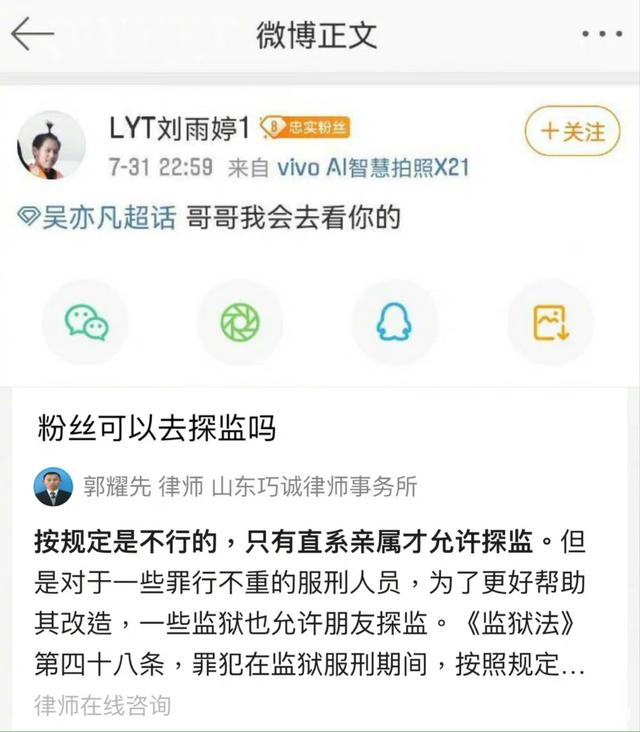Open the three-dot overflow menu

coord(601,35)
